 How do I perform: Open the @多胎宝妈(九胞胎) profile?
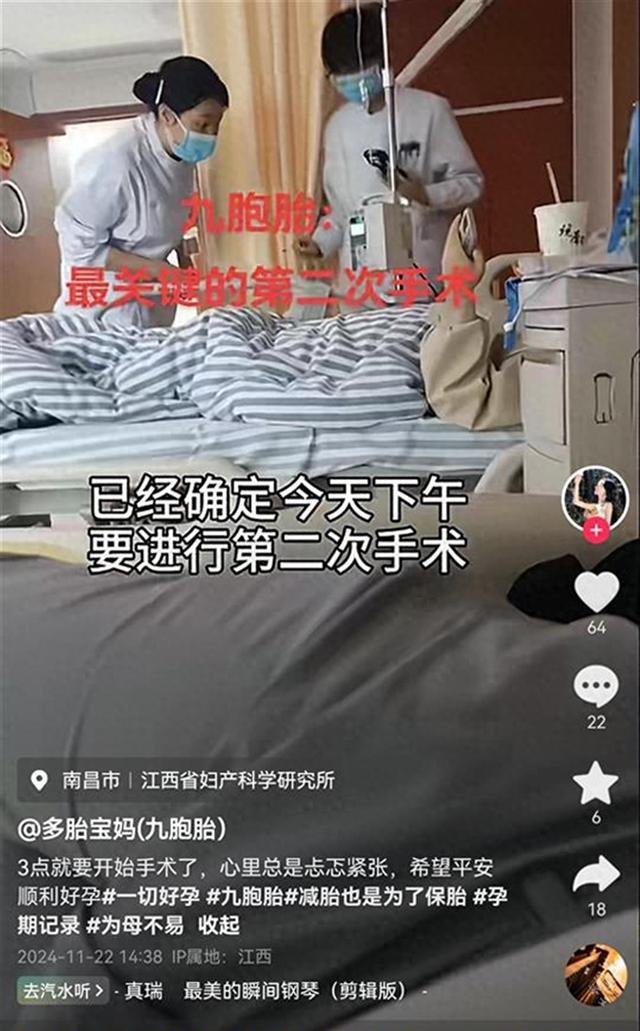121,829
